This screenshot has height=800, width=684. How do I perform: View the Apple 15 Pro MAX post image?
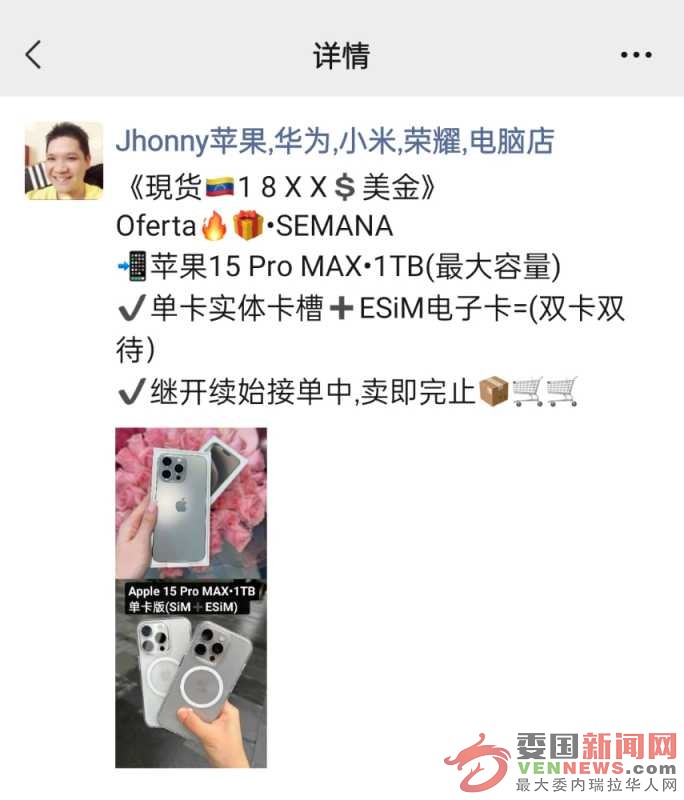point(191,597)
